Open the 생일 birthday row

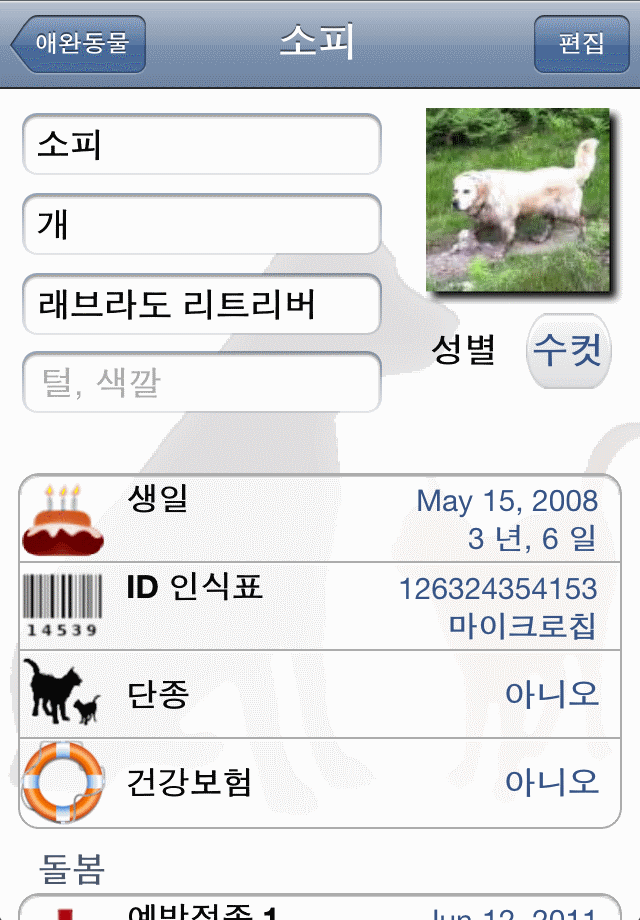(320, 518)
